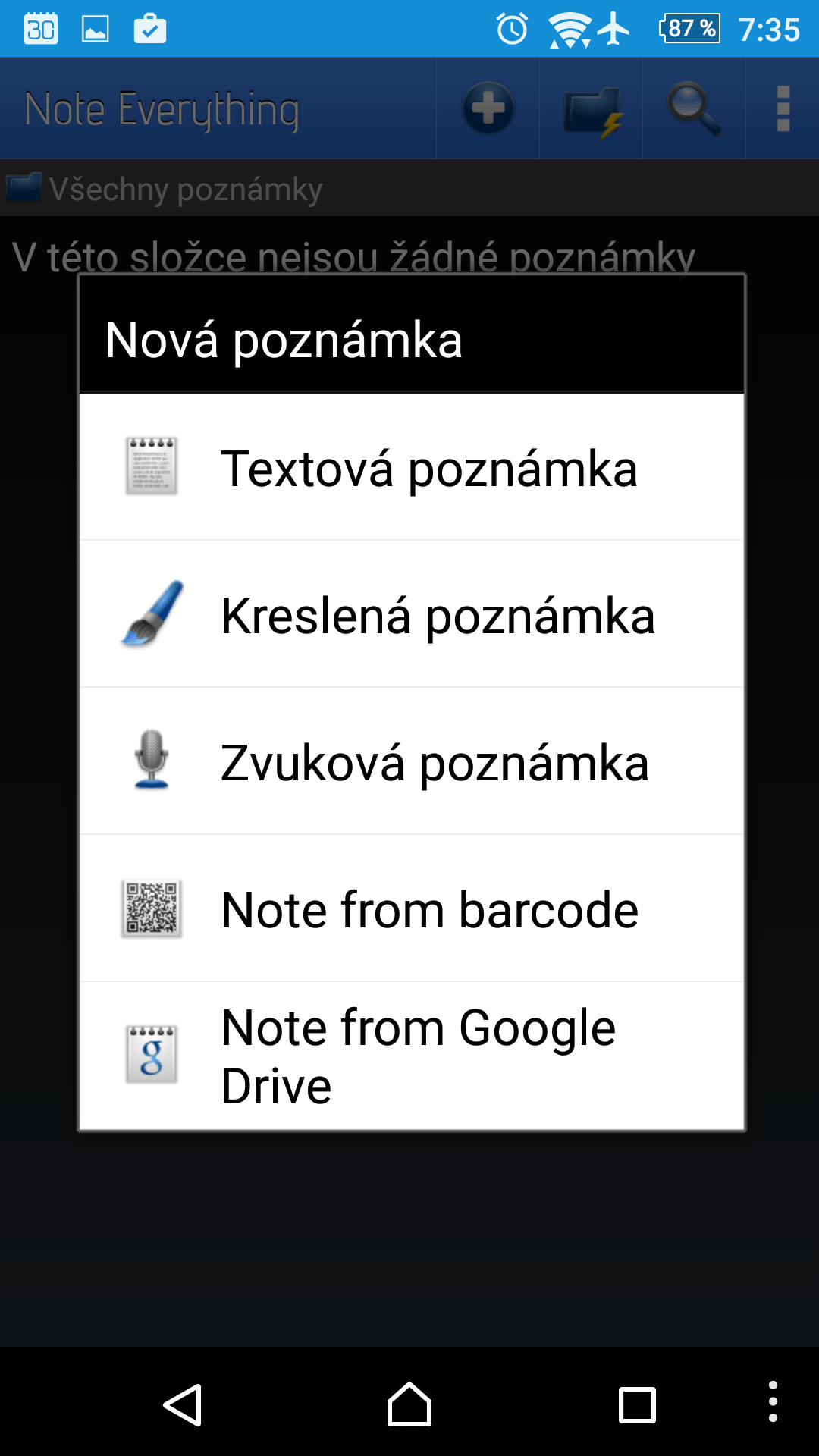Go to the home screen
Viewport: 819px width, 1456px height.
point(409,1404)
